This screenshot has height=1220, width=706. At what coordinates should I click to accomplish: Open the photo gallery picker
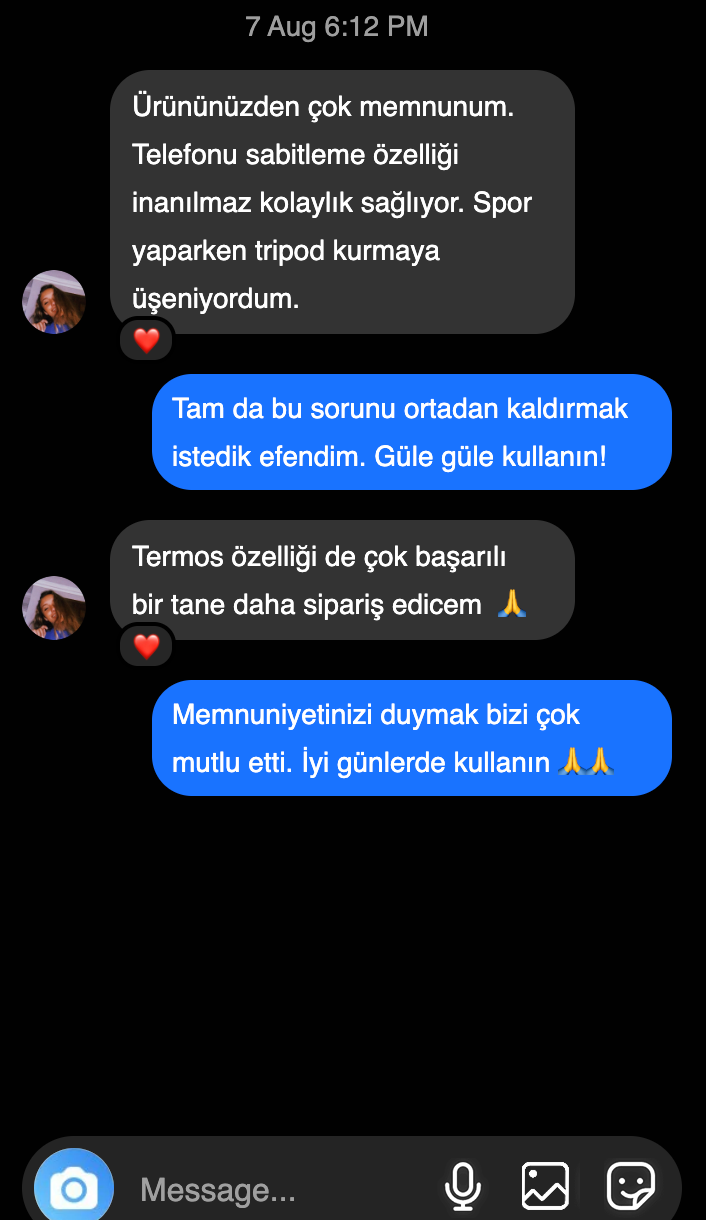pos(545,1188)
